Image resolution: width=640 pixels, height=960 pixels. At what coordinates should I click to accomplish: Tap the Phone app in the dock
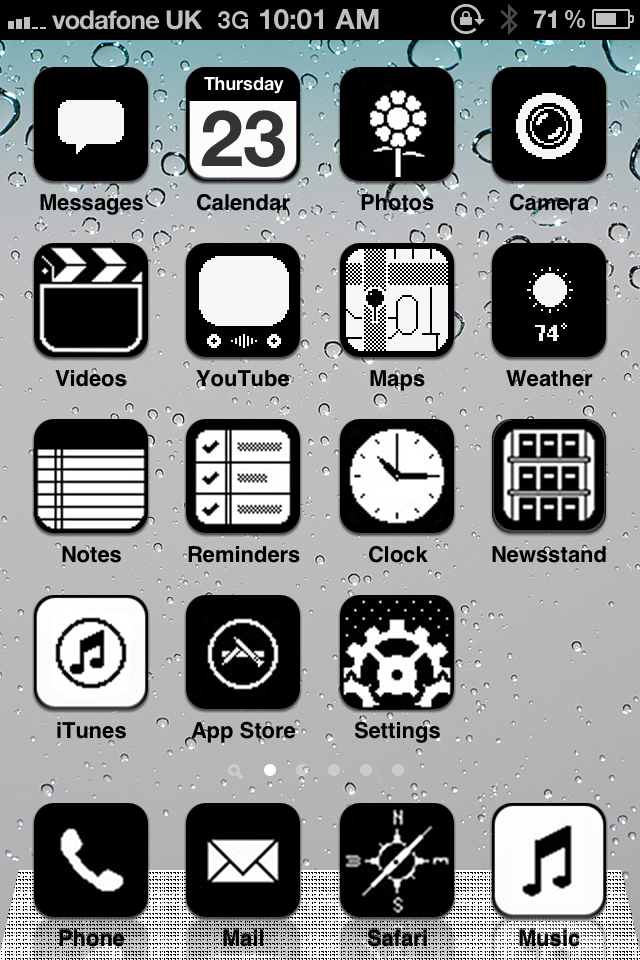click(x=91, y=860)
